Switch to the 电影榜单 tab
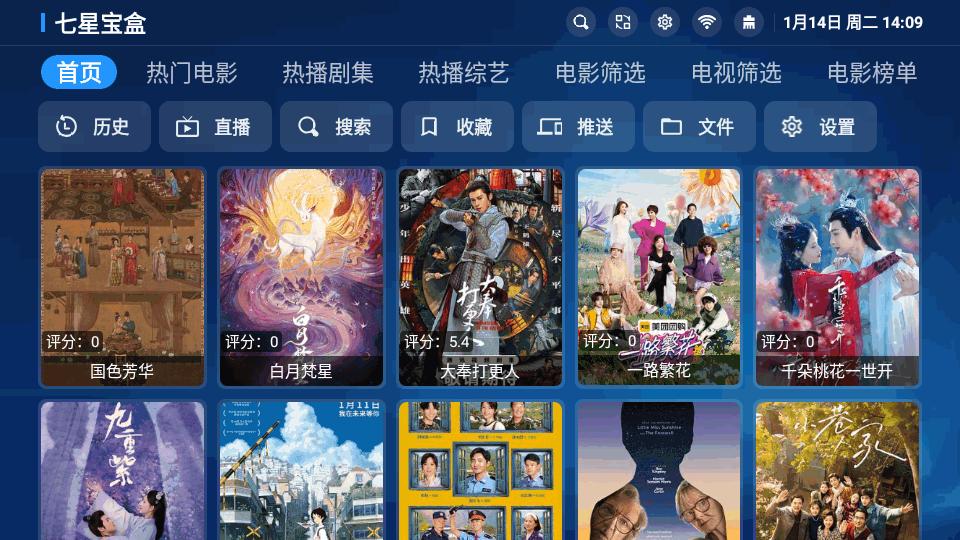The width and height of the screenshot is (960, 540). (872, 73)
